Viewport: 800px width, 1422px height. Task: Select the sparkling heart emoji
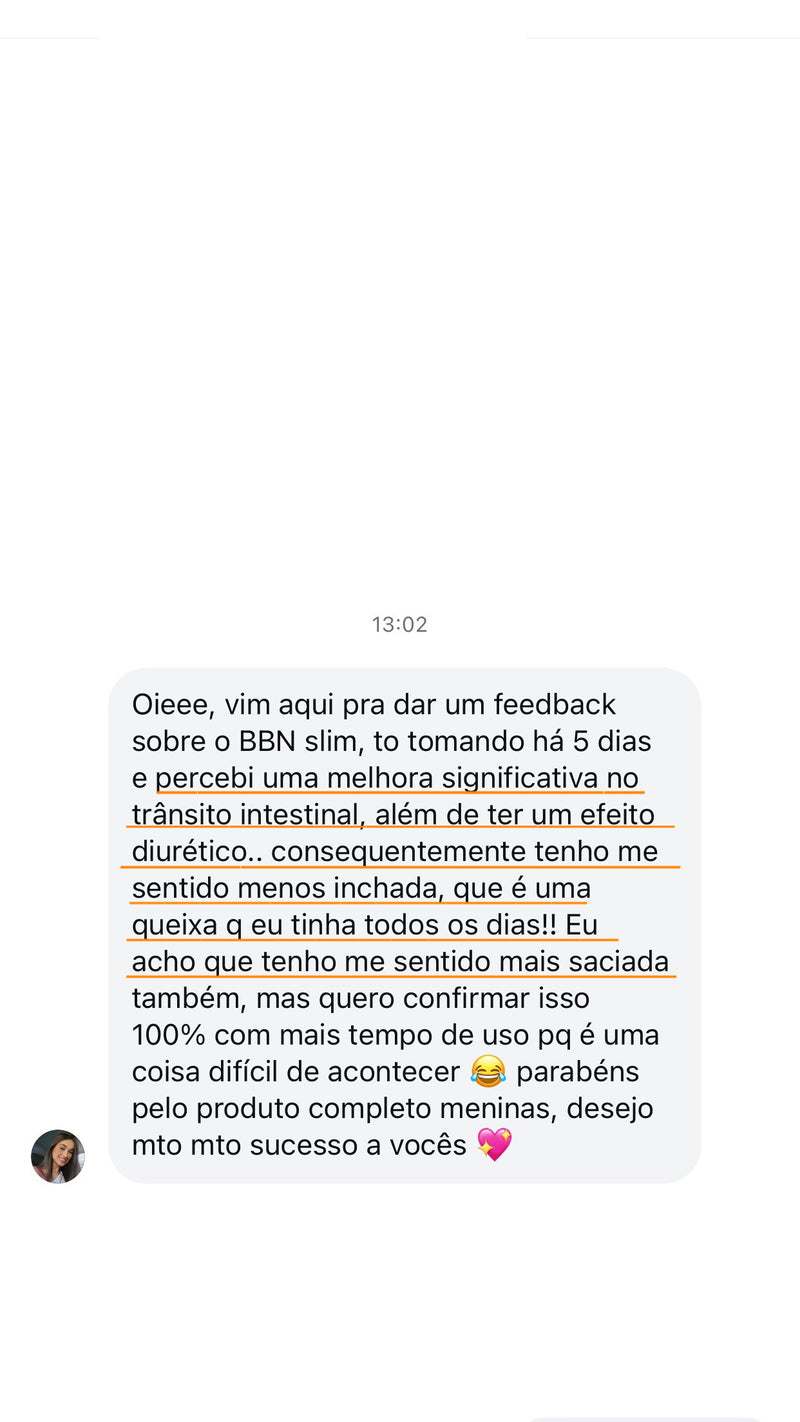pyautogui.click(x=497, y=1144)
